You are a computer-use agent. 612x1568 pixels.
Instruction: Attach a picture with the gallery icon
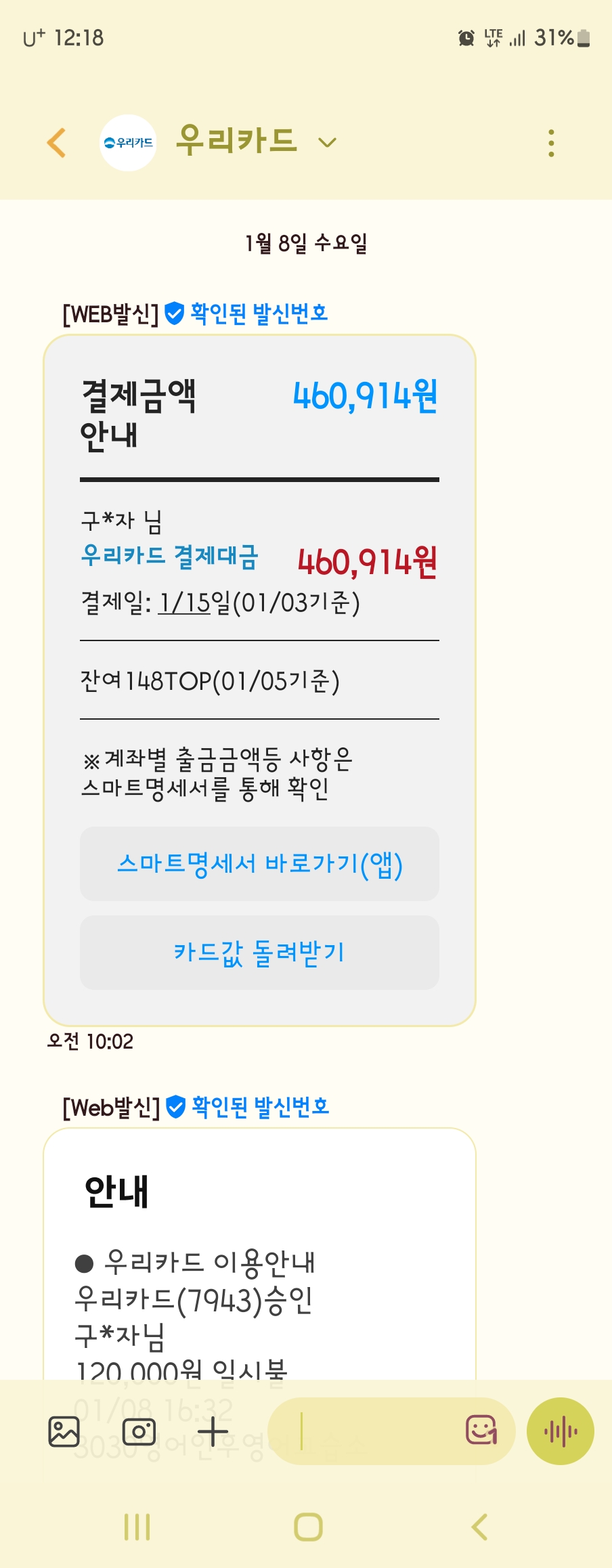coord(64,1431)
